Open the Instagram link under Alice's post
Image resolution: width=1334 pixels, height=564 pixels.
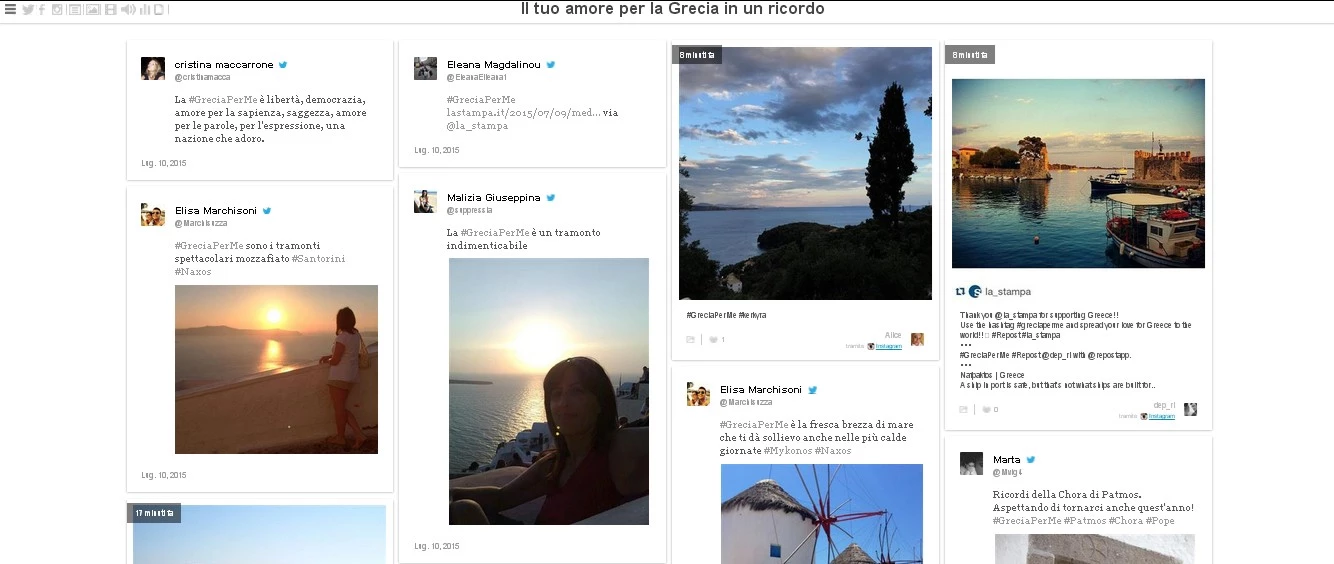point(888,346)
